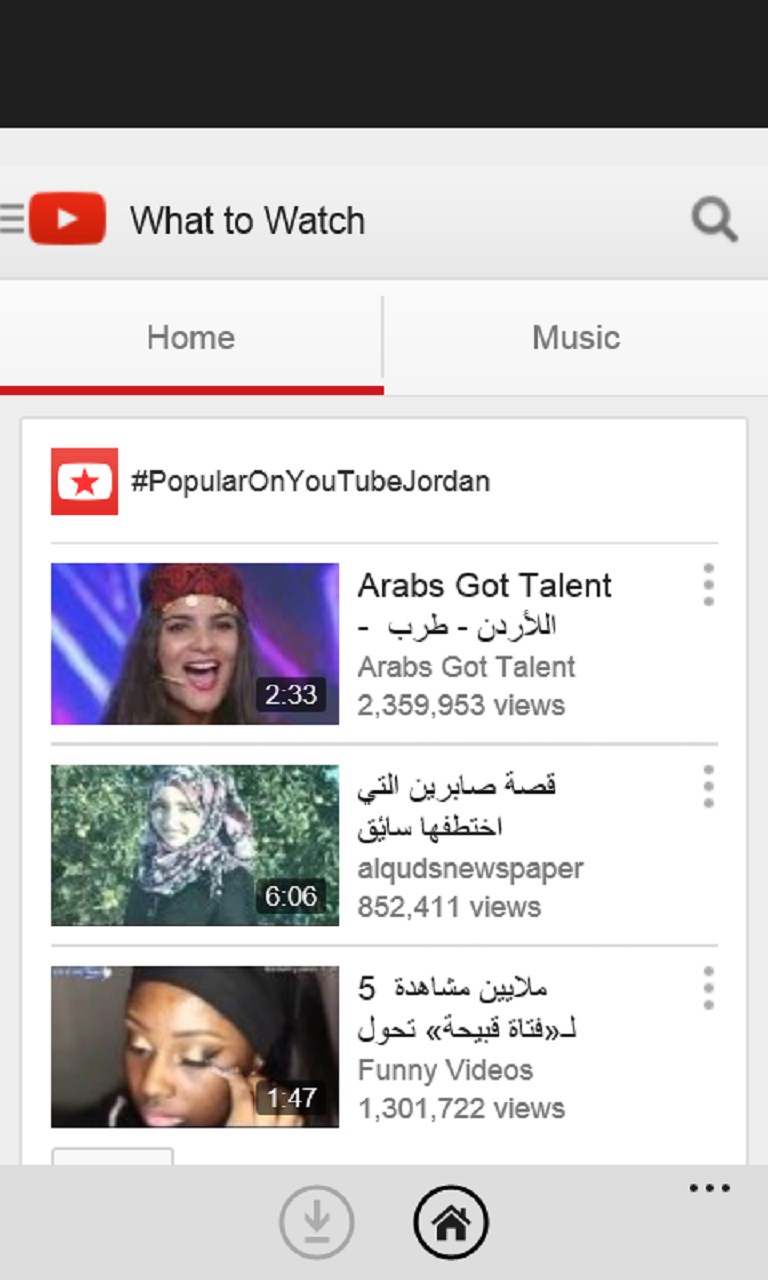
Task: Open options for the alqudsnewspaper video
Action: [x=708, y=787]
